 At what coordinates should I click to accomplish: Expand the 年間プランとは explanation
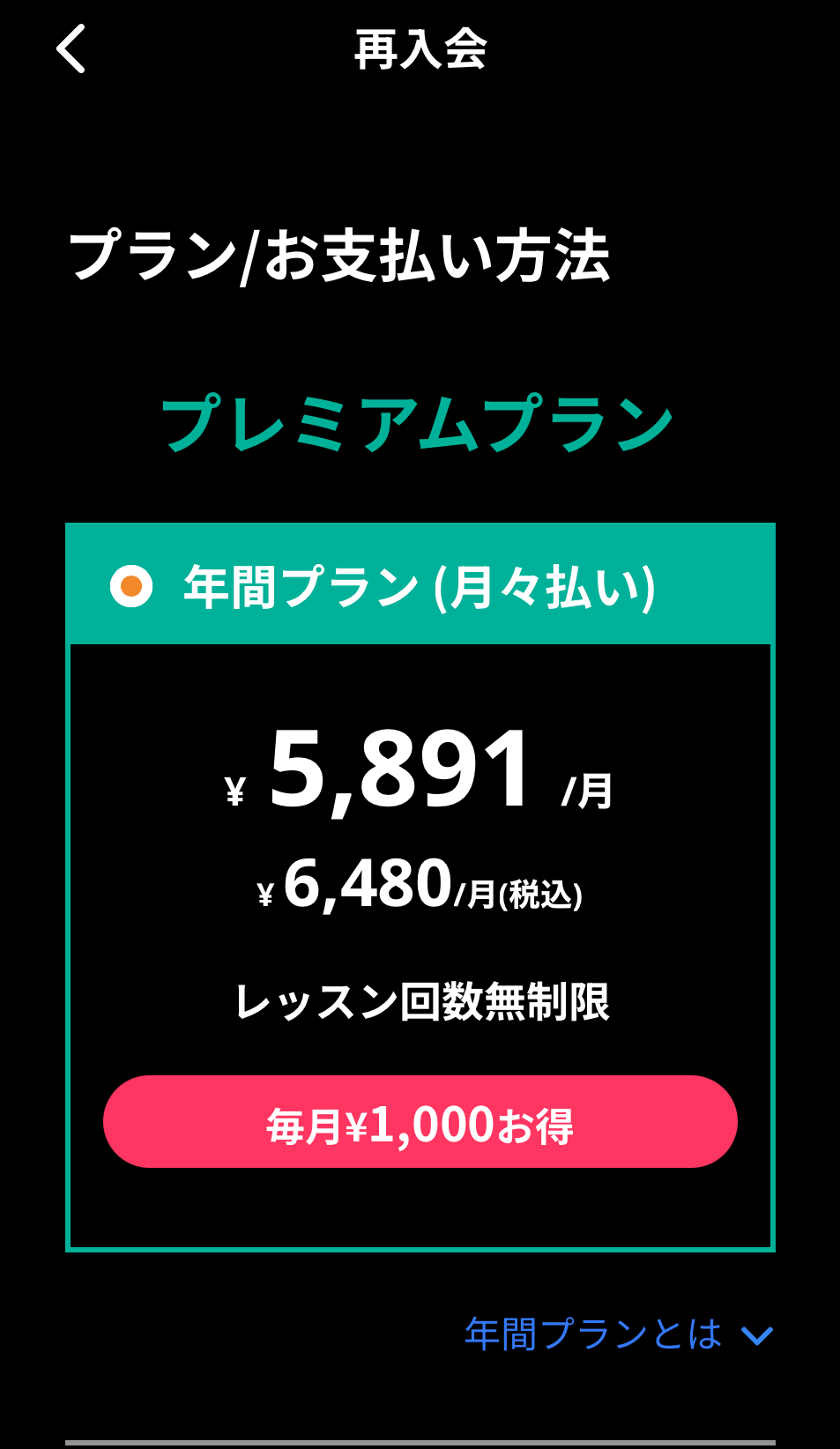coord(617,1334)
